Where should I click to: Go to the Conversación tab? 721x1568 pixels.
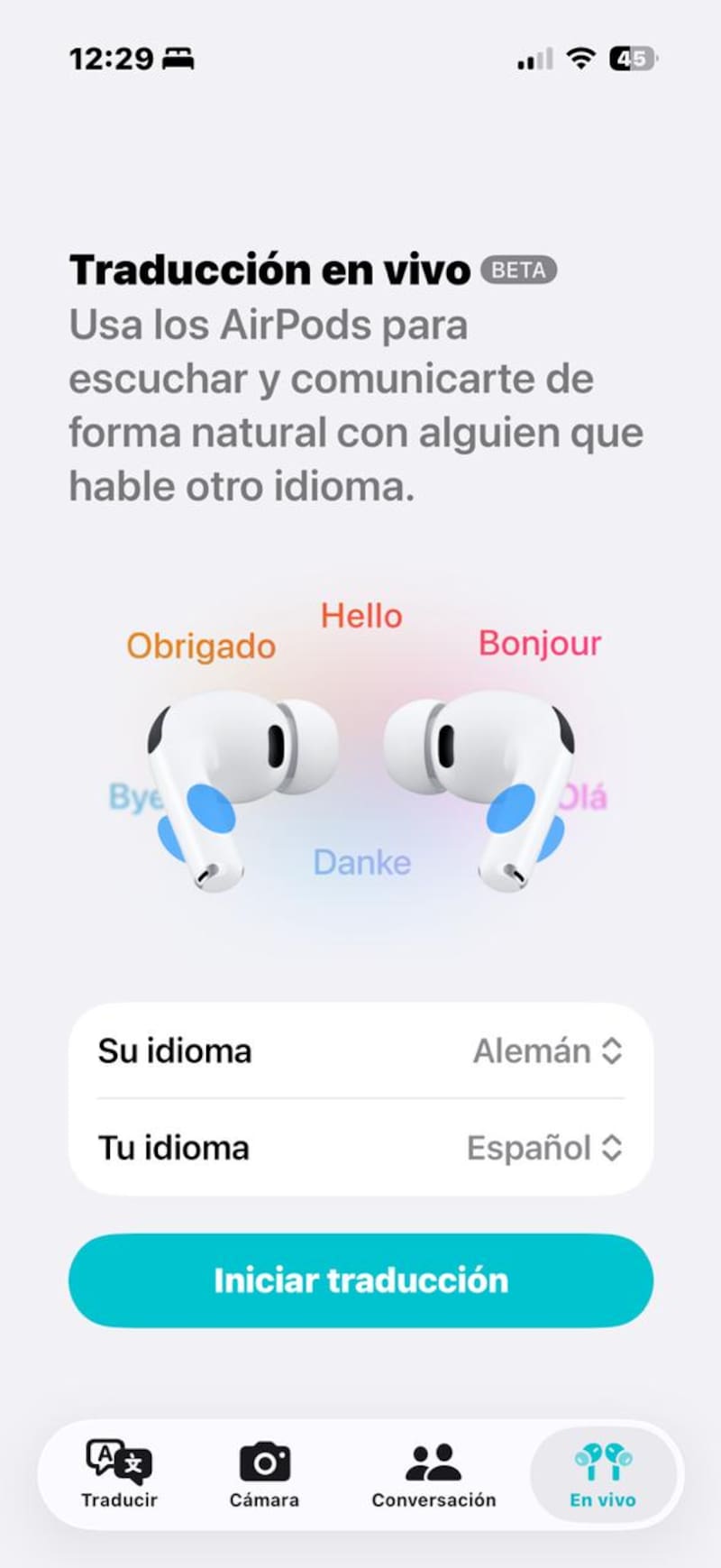[434, 1474]
